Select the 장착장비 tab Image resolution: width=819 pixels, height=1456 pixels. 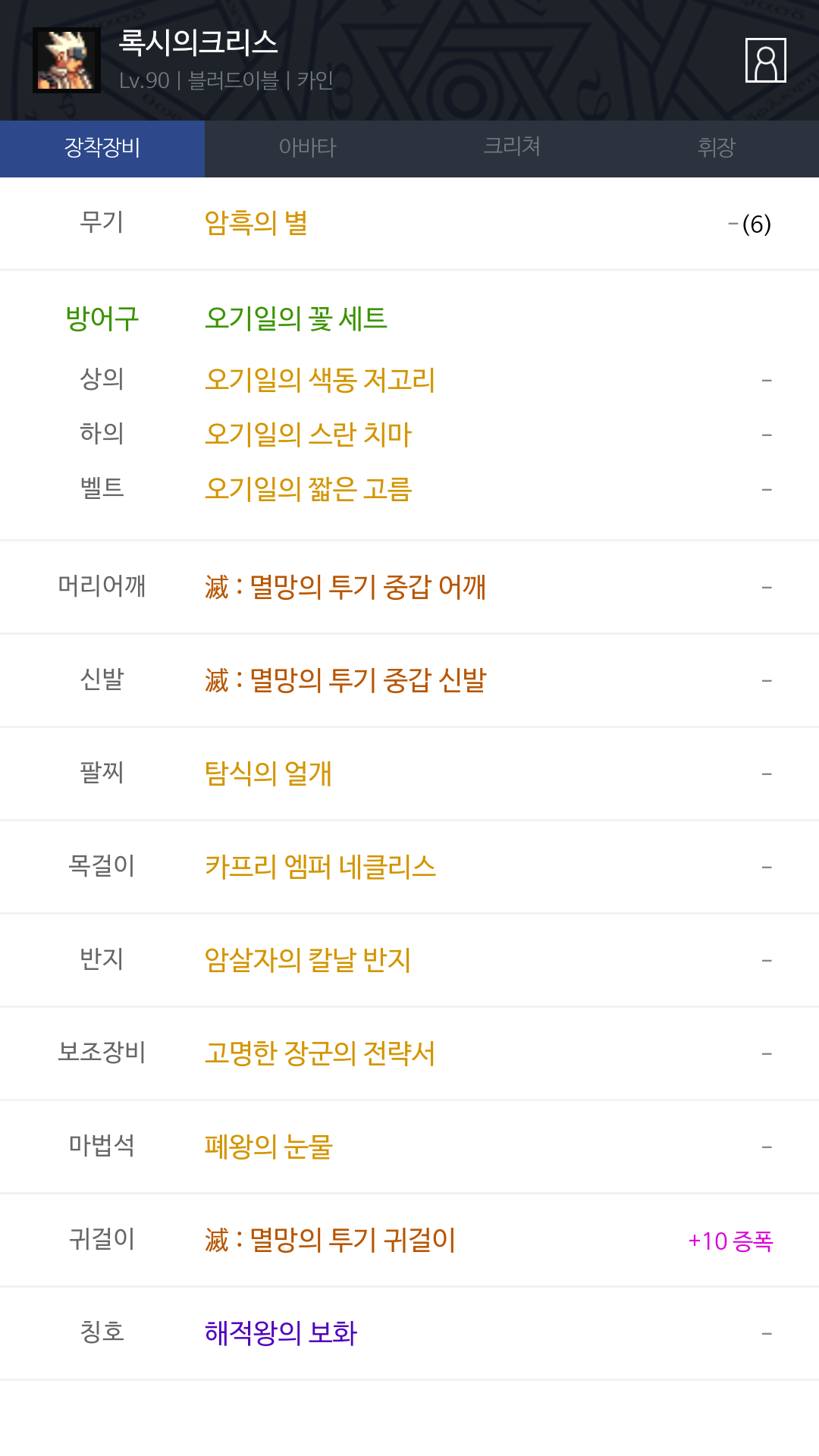point(102,148)
